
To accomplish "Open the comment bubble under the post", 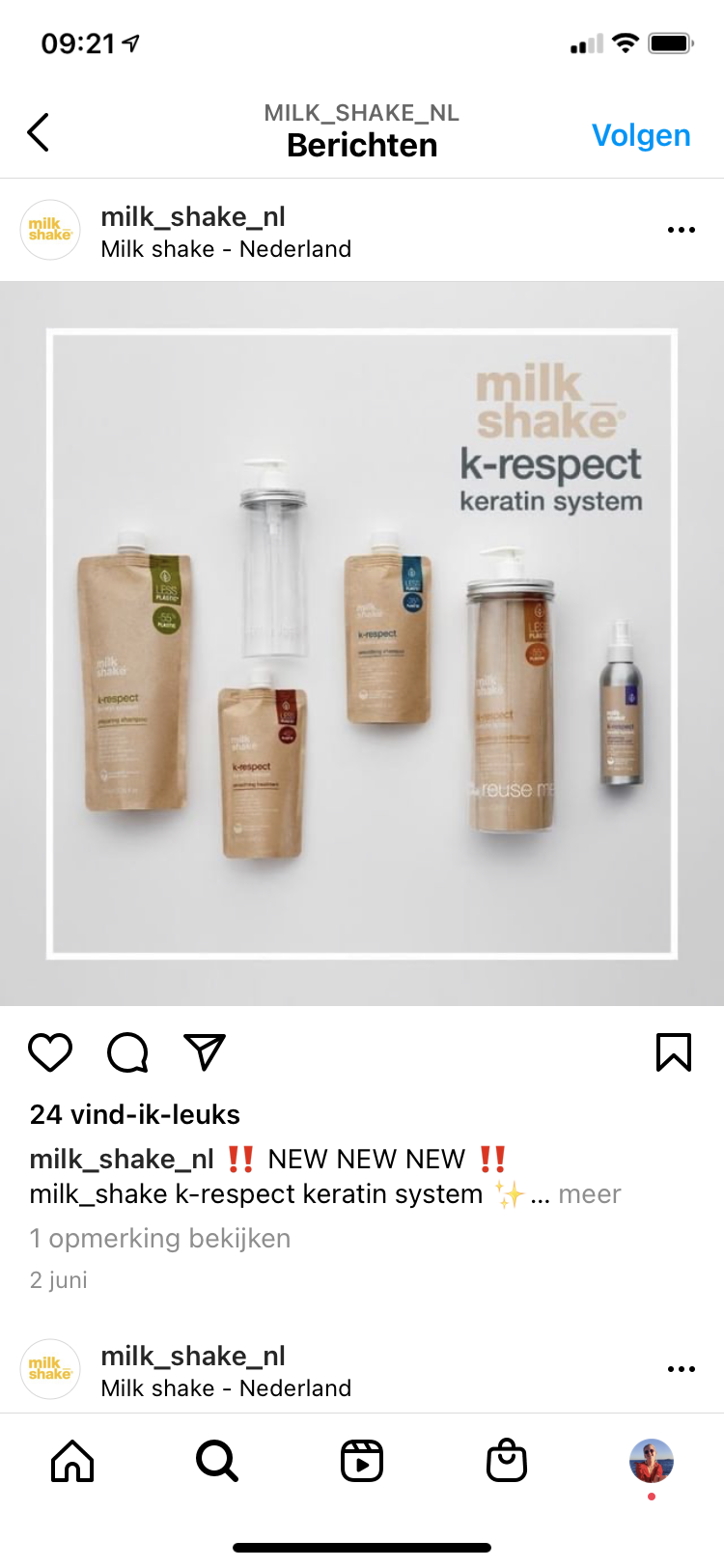I will click(x=127, y=1052).
